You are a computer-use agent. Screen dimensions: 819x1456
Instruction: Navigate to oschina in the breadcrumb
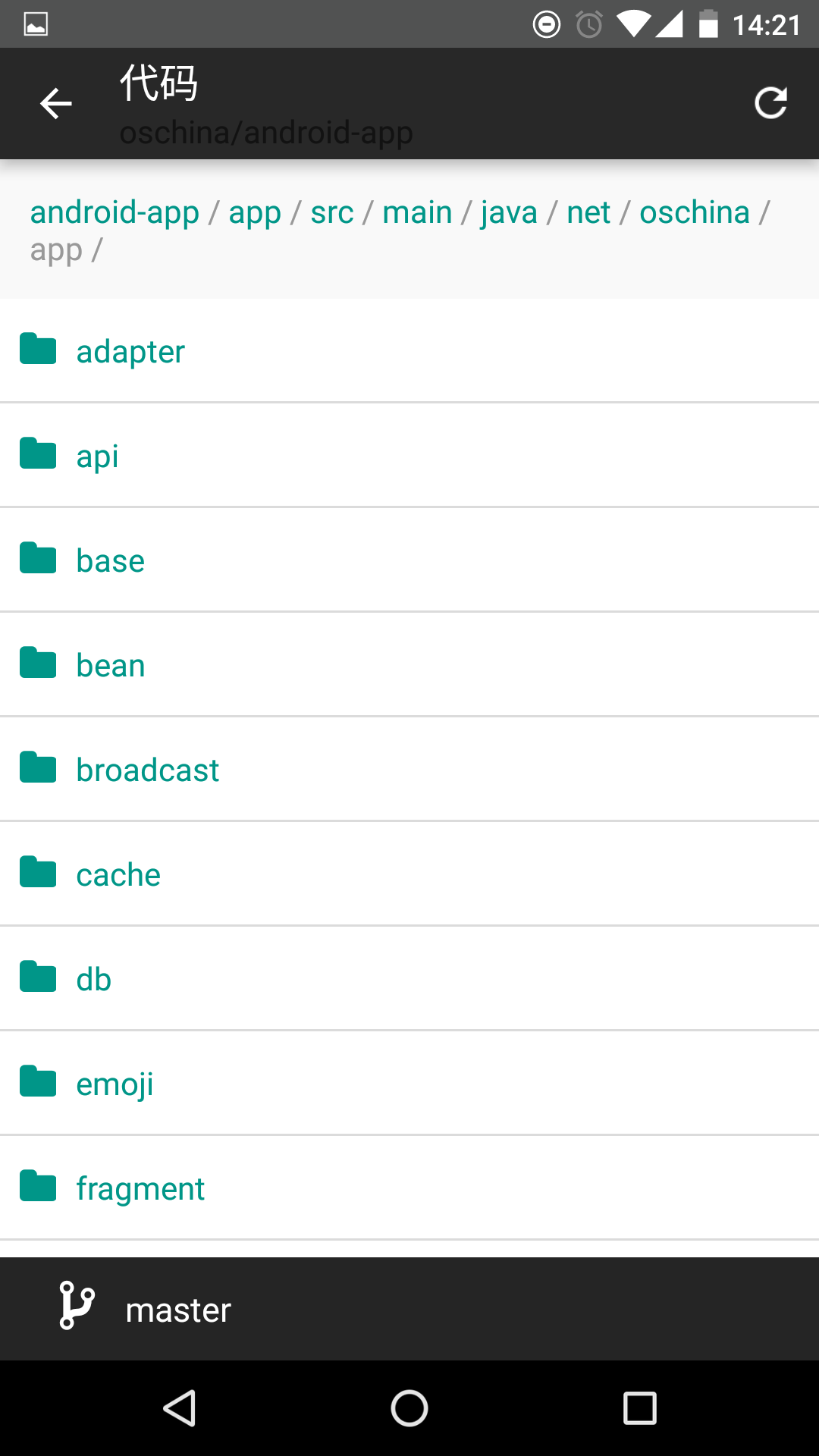click(695, 212)
